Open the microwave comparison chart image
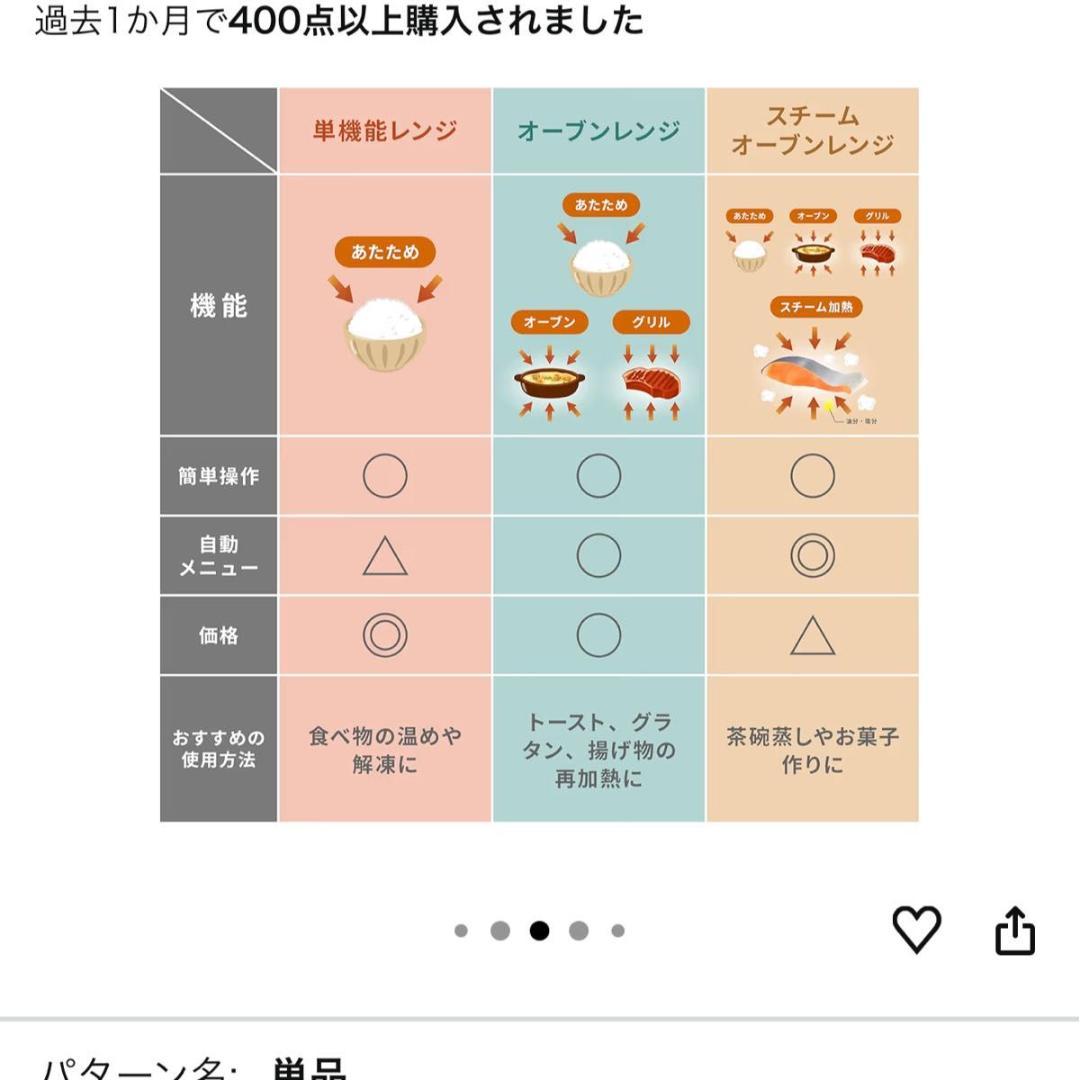This screenshot has width=1080, height=1080. click(x=539, y=455)
